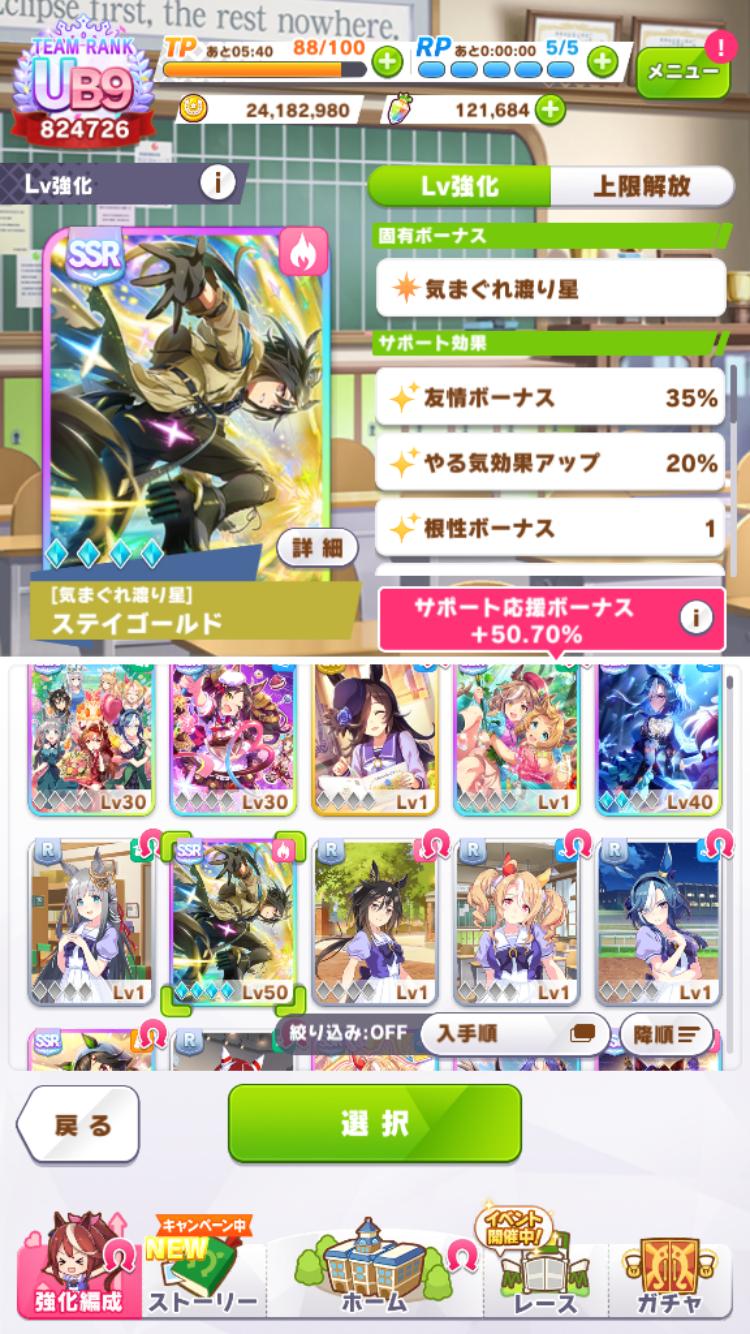Switch to the 上限解放 tab
This screenshot has width=750, height=1334.
641,186
